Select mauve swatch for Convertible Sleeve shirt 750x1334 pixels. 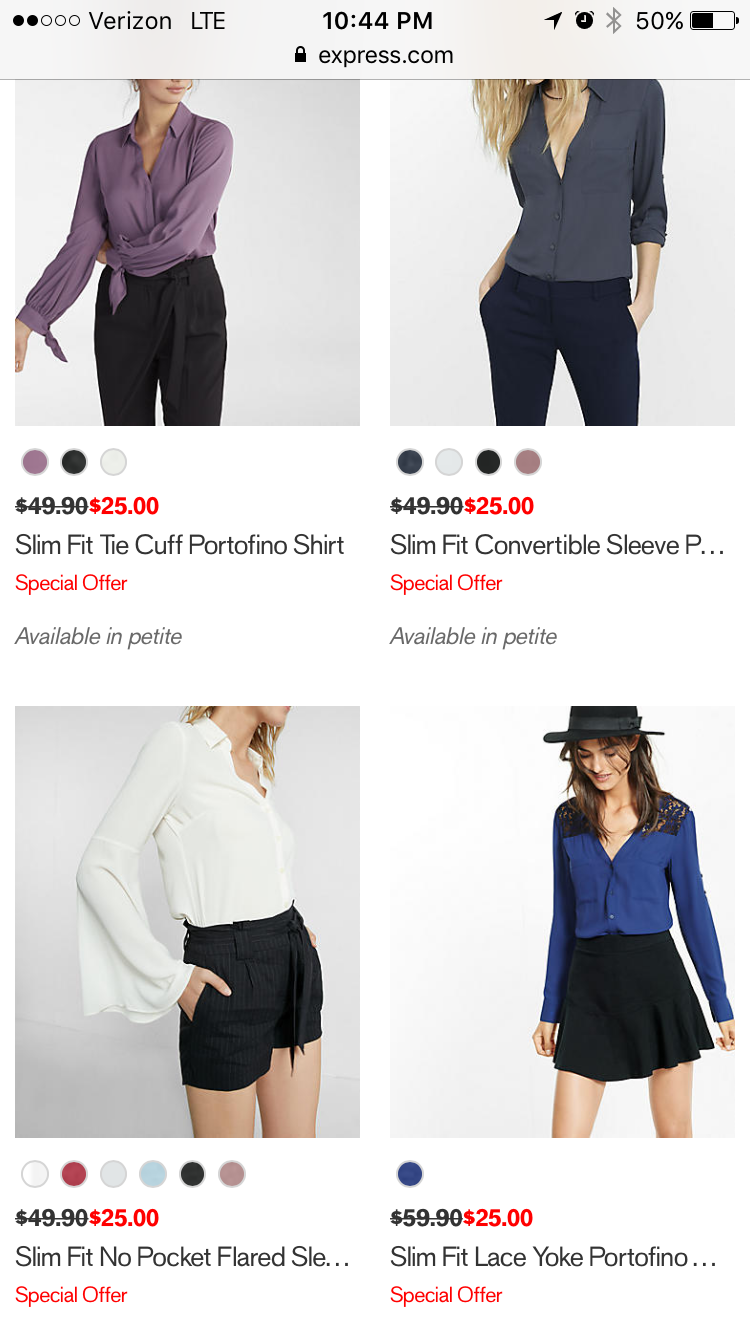pos(527,462)
